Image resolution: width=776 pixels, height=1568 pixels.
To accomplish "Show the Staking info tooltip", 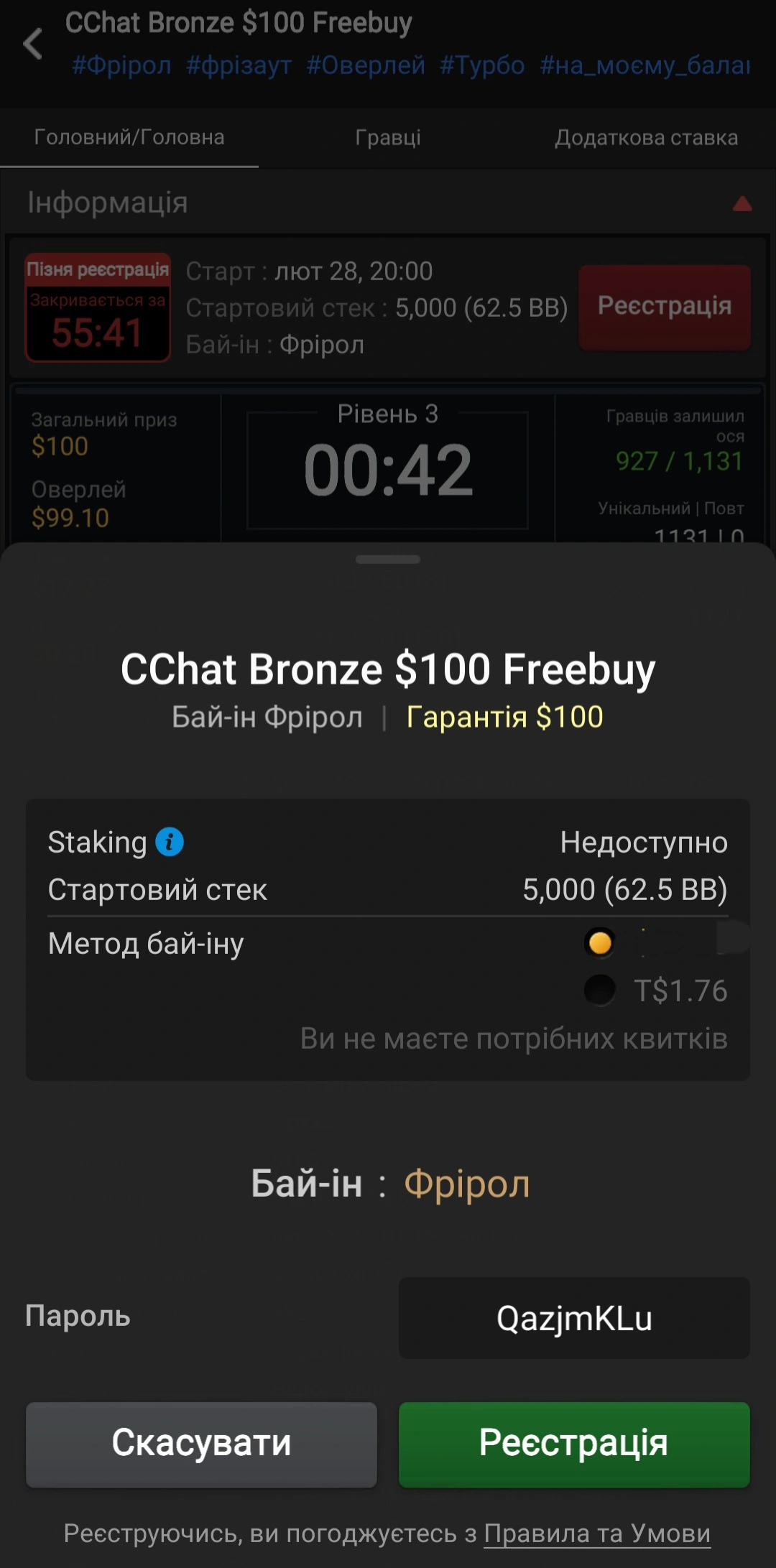I will click(170, 842).
